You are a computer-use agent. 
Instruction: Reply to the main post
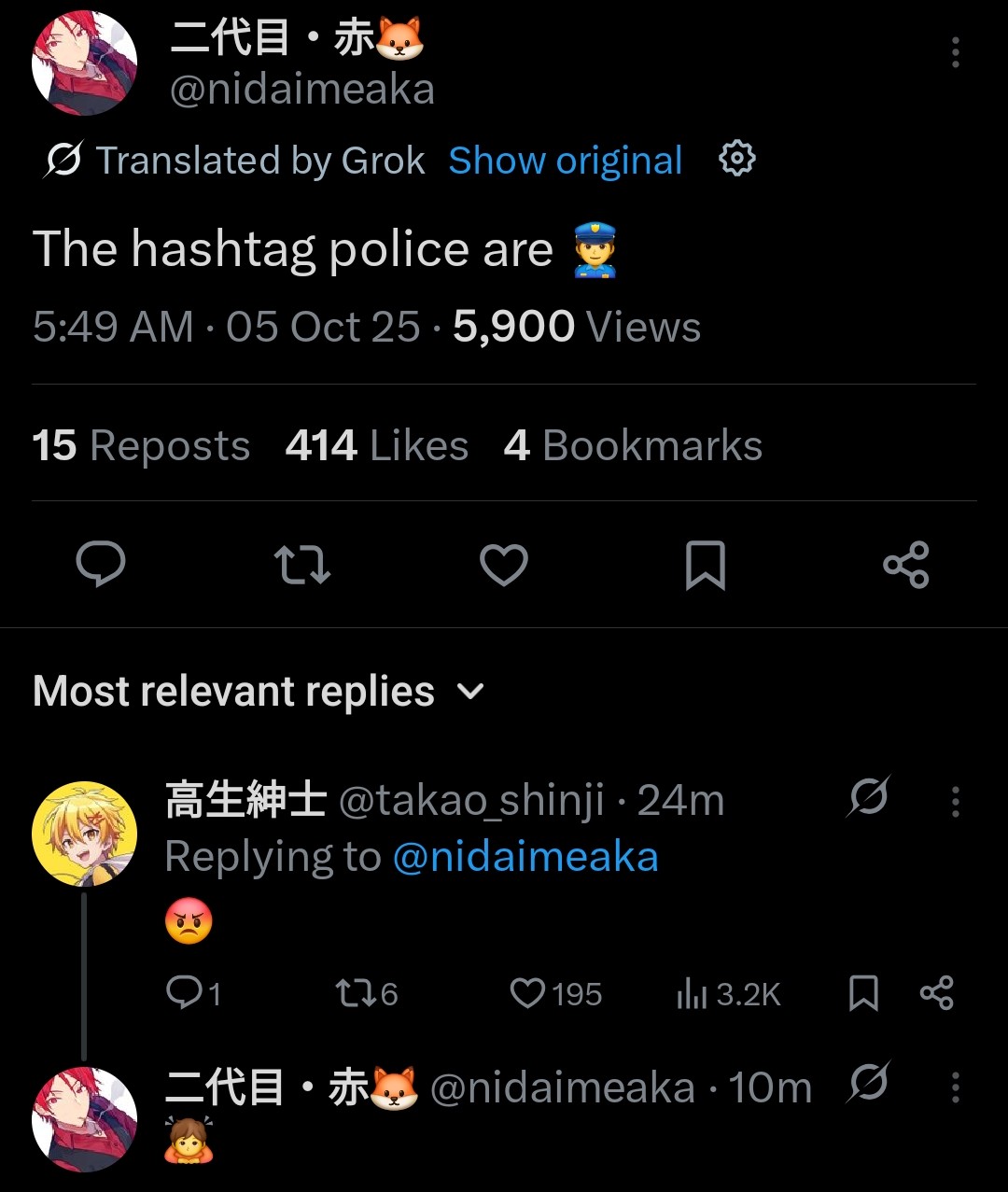[101, 565]
